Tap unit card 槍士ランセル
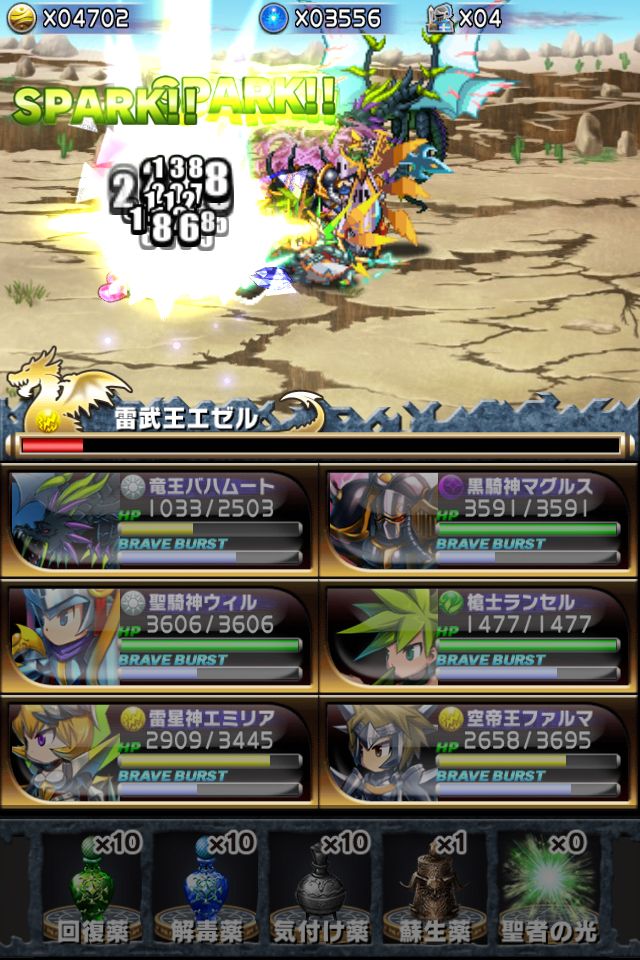The width and height of the screenshot is (640, 960). click(x=478, y=636)
